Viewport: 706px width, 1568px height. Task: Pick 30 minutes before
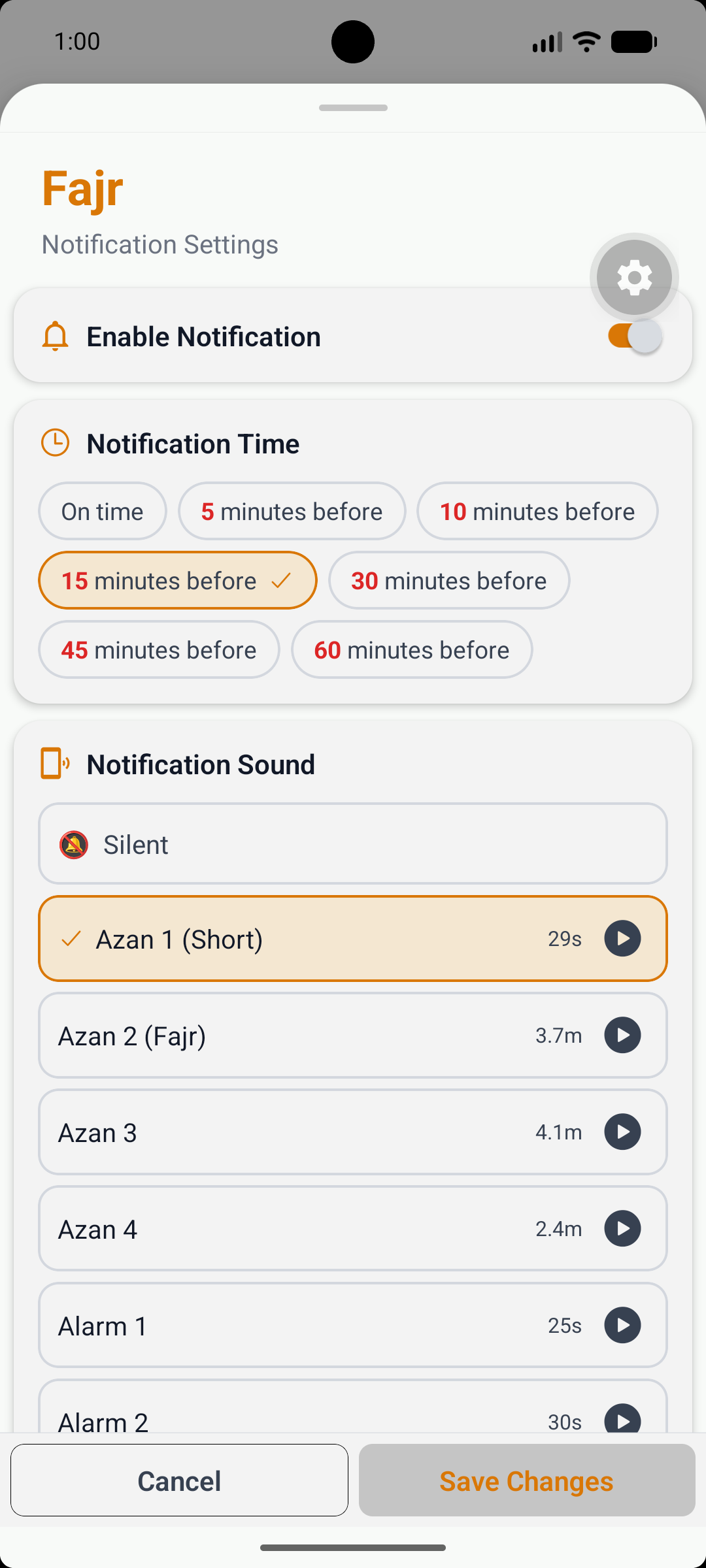click(449, 580)
